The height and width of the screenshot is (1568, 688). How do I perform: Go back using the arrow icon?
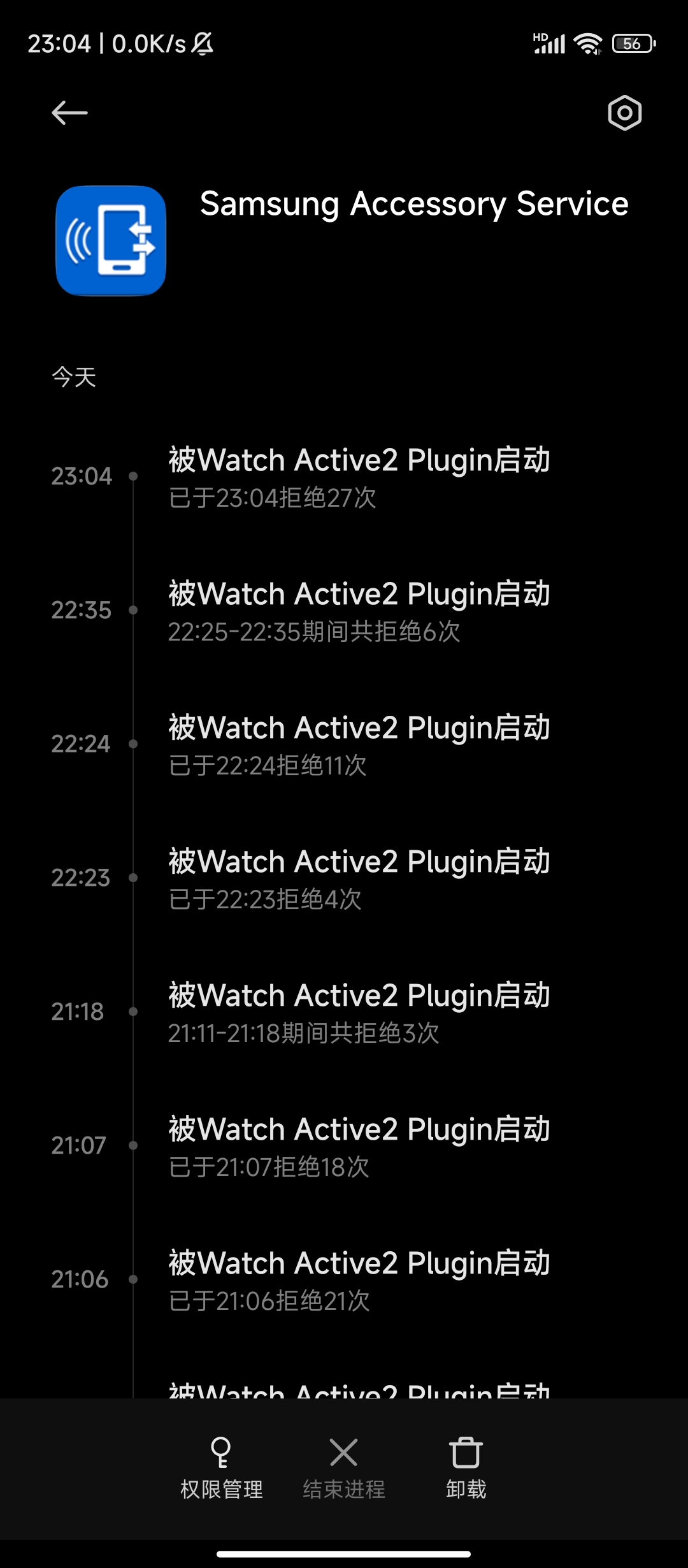pos(69,113)
